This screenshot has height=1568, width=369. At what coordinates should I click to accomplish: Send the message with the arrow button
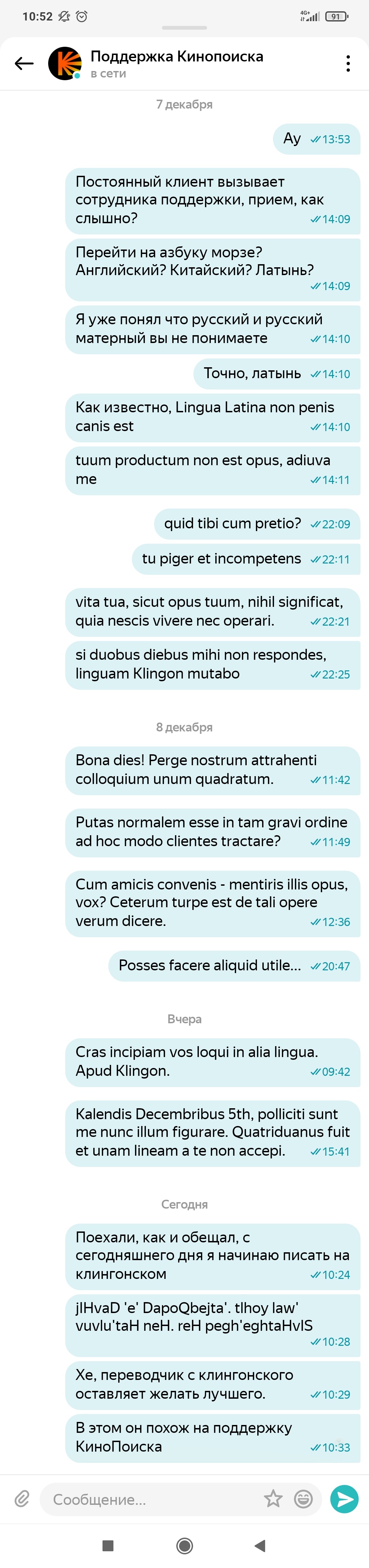[x=345, y=1499]
